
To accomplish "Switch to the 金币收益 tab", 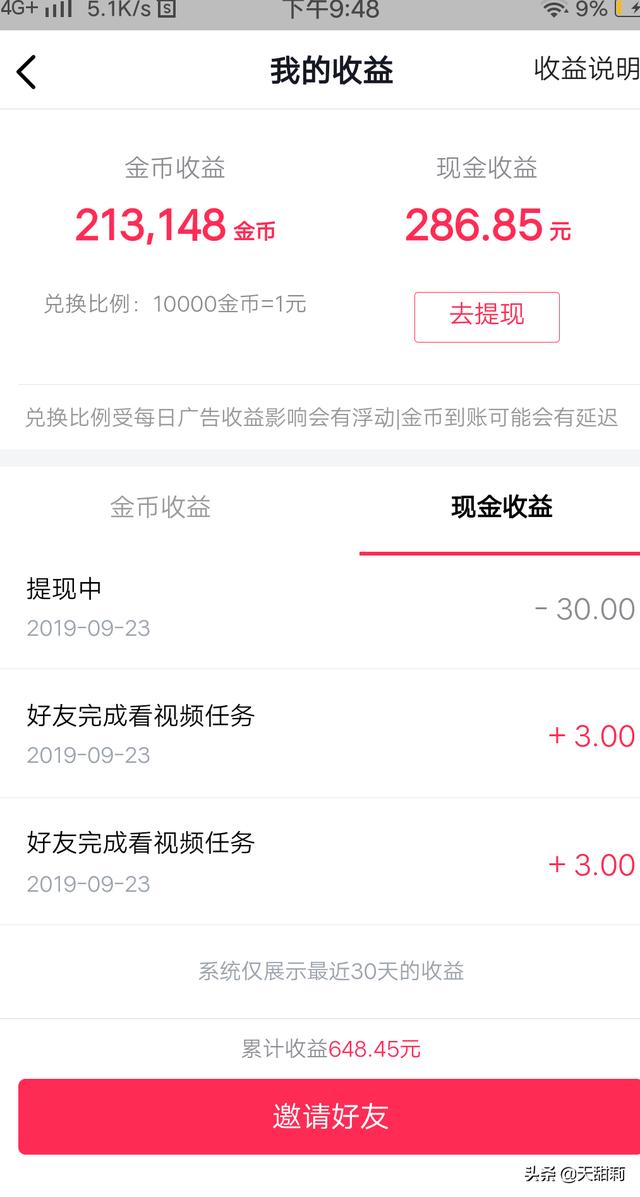I will [160, 507].
